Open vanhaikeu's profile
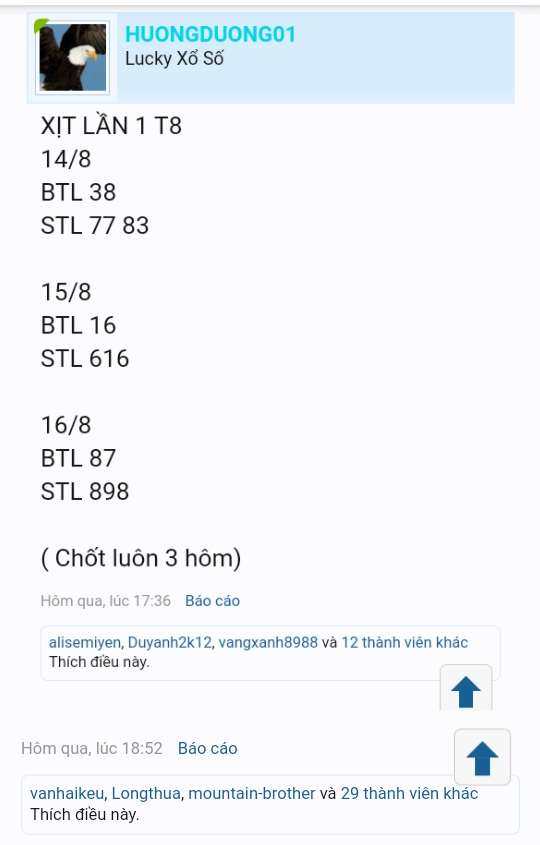540x845 pixels. tap(67, 793)
